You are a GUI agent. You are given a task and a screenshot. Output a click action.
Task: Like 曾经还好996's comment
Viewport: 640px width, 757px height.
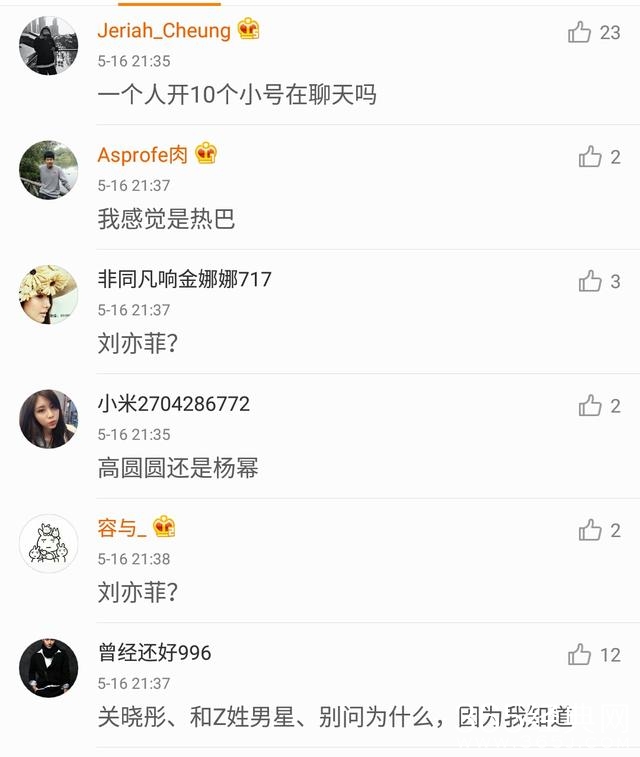[580, 655]
